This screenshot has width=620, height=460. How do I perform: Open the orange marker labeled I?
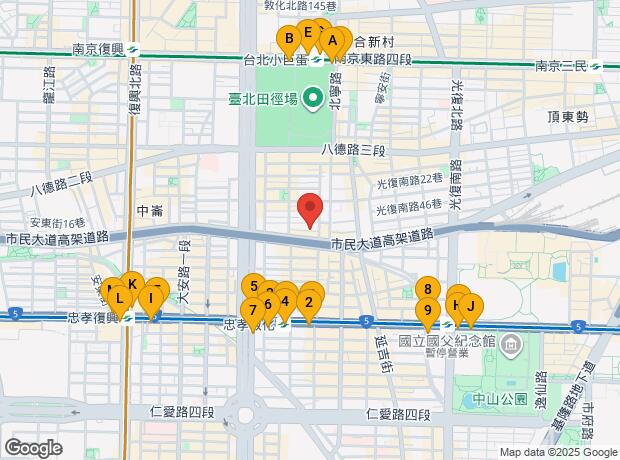(x=151, y=298)
